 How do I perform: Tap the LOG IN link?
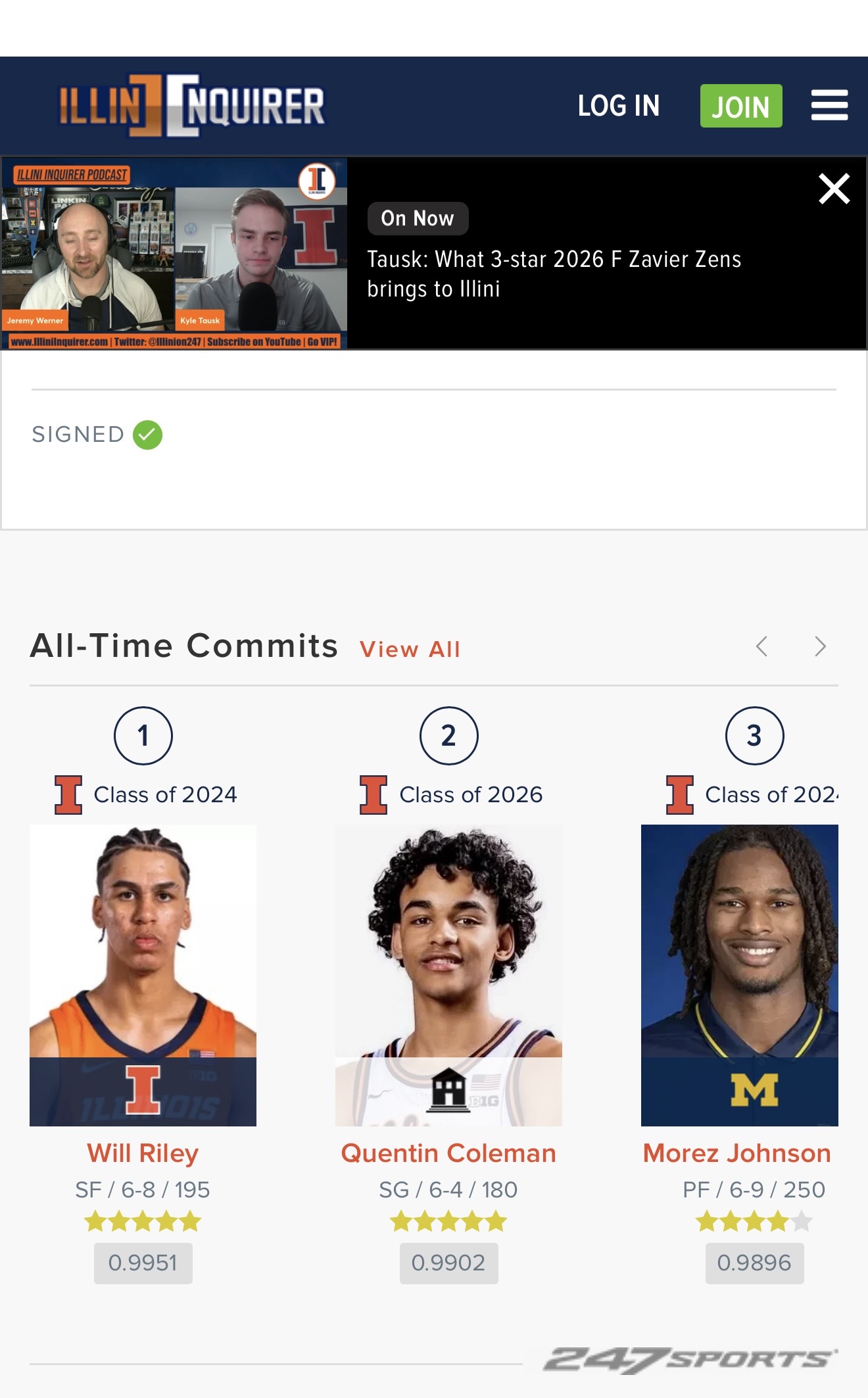[x=618, y=106]
